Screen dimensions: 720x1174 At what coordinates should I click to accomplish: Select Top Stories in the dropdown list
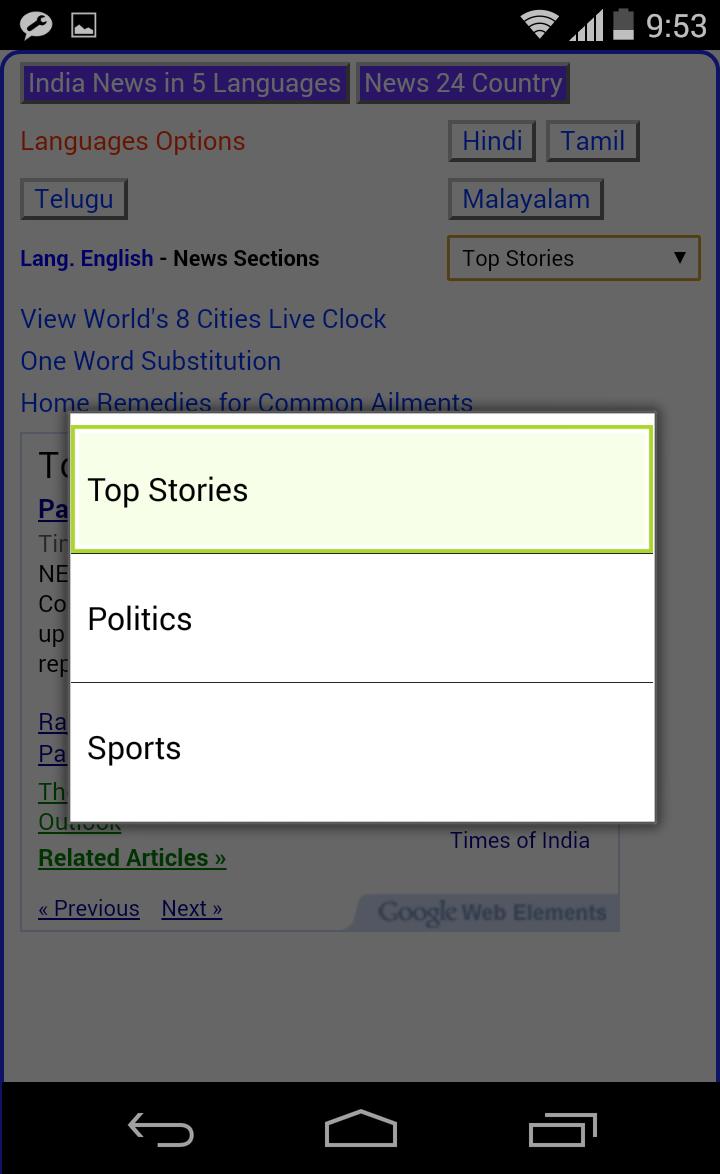point(361,490)
